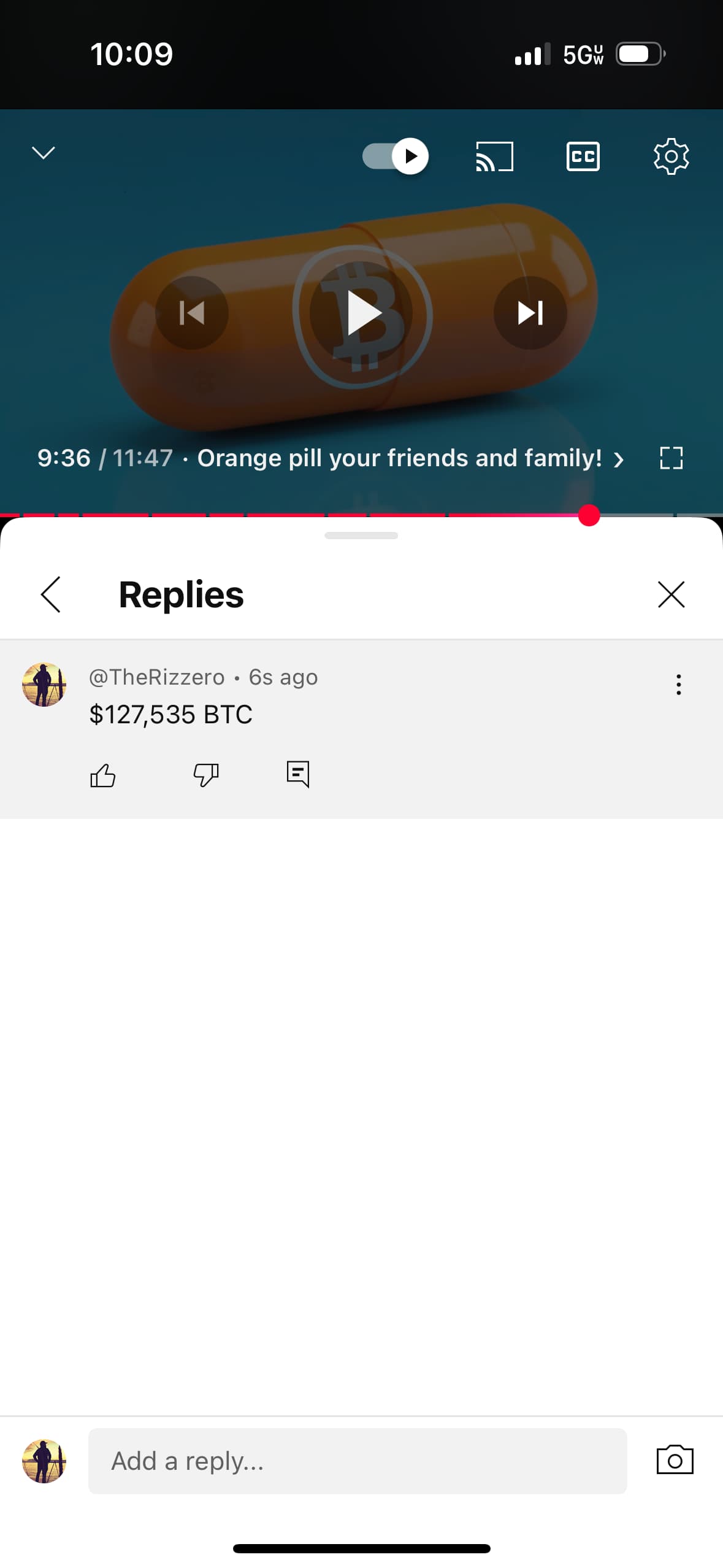This screenshot has height=1568, width=723.
Task: Skip to the next video
Action: [x=530, y=313]
